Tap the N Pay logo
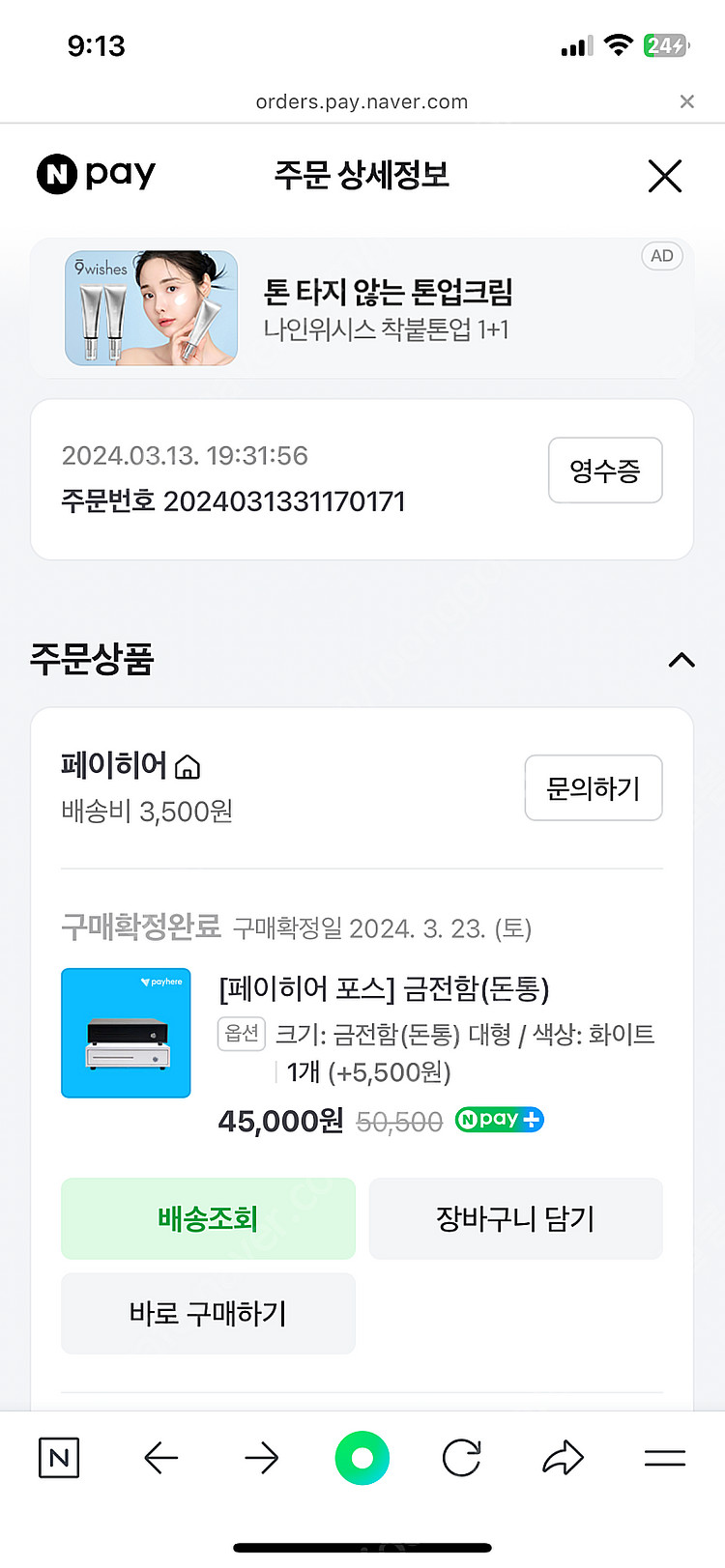The height and width of the screenshot is (1568, 725). pos(95,174)
